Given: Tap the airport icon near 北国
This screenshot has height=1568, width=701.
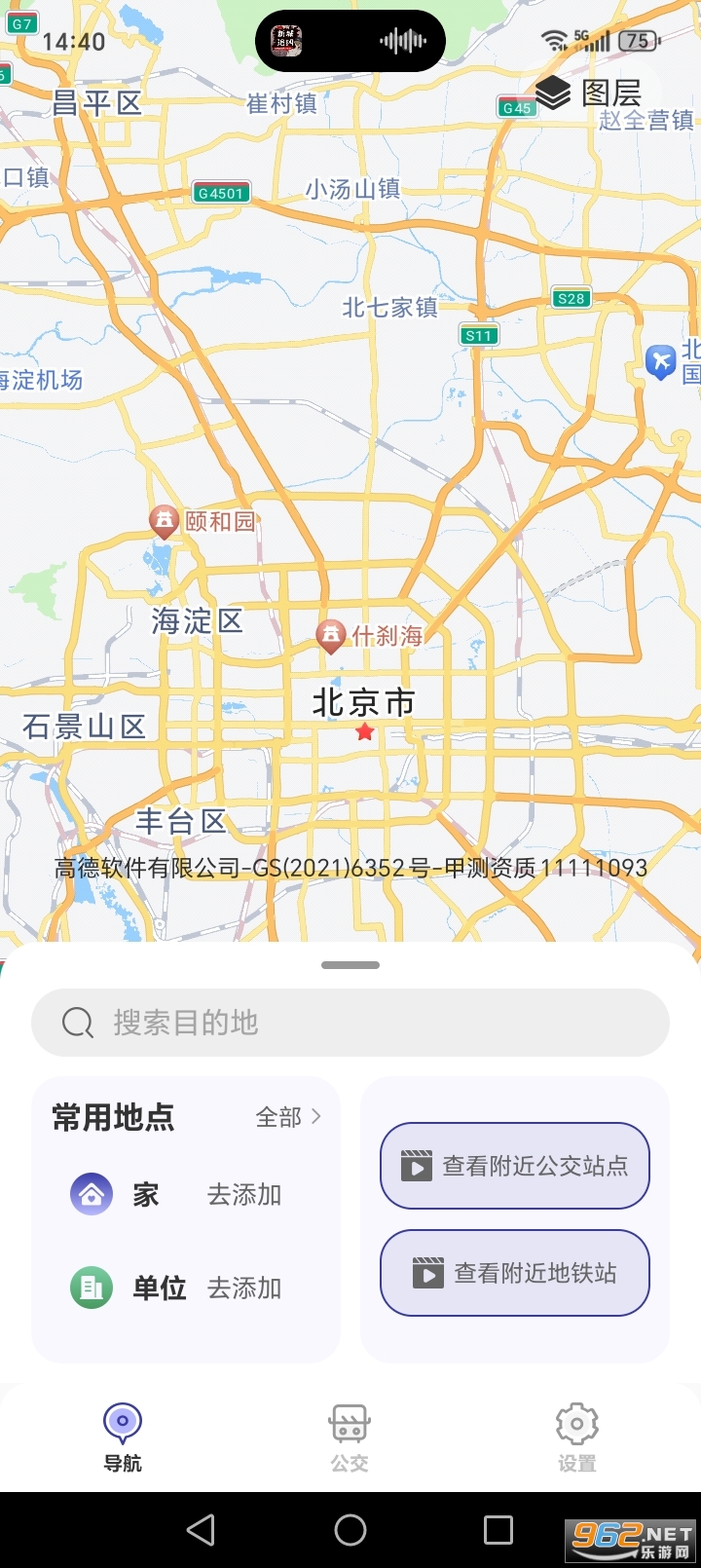Looking at the screenshot, I should coord(661,361).
